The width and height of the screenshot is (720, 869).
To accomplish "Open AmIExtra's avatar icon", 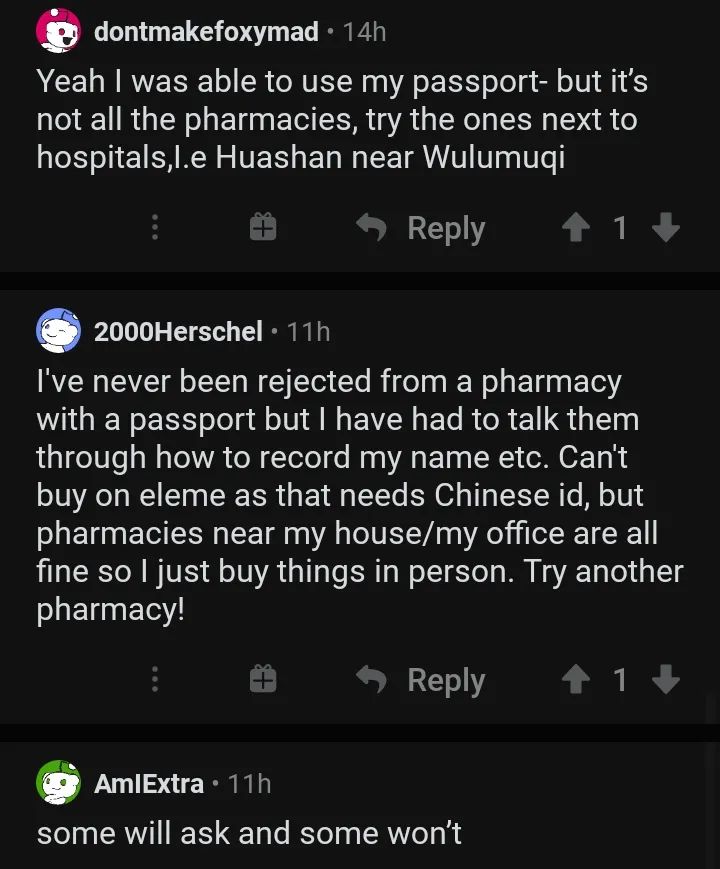I will [x=57, y=785].
